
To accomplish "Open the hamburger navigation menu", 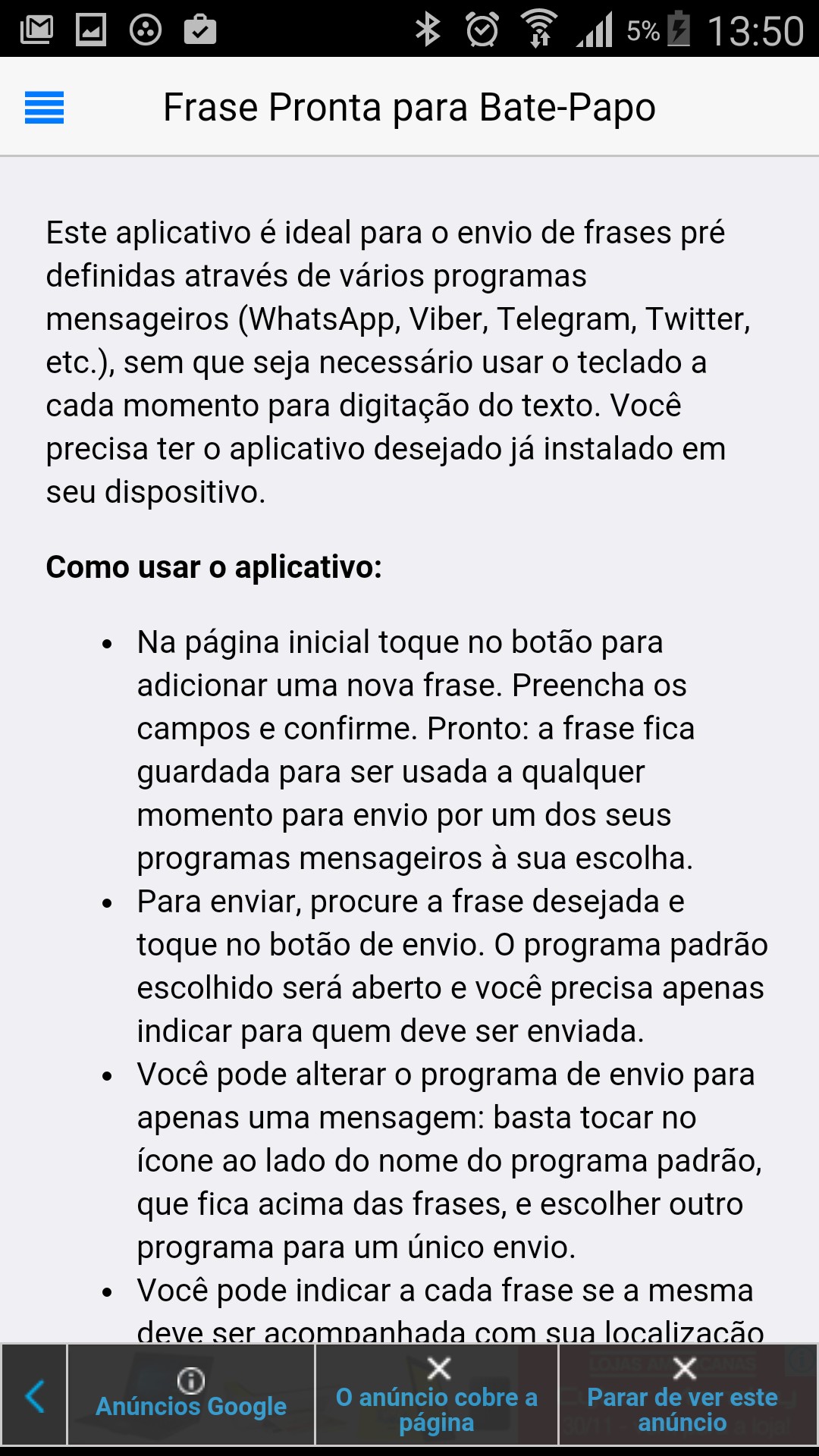I will [44, 107].
